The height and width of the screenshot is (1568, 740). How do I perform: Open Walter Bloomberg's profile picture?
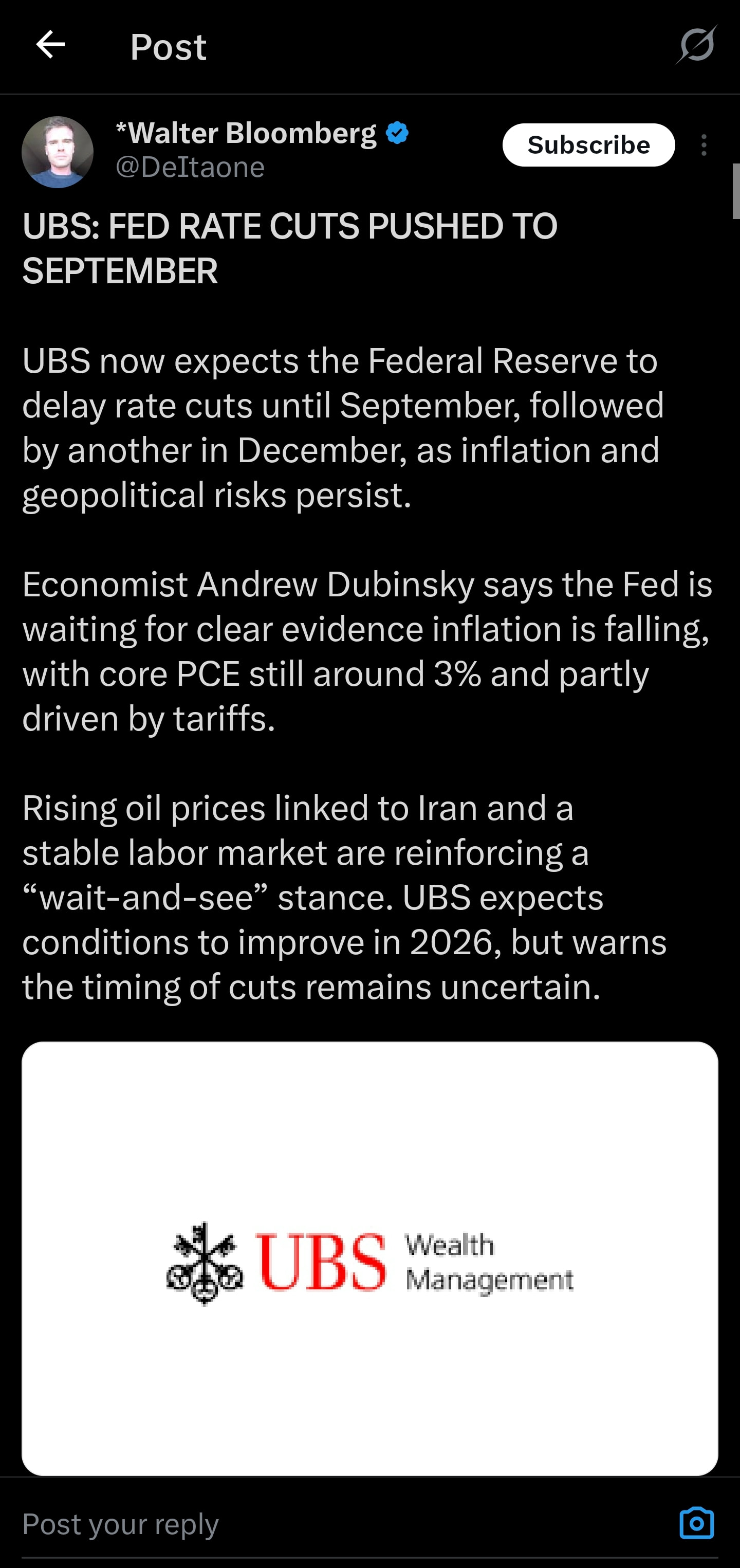58,152
